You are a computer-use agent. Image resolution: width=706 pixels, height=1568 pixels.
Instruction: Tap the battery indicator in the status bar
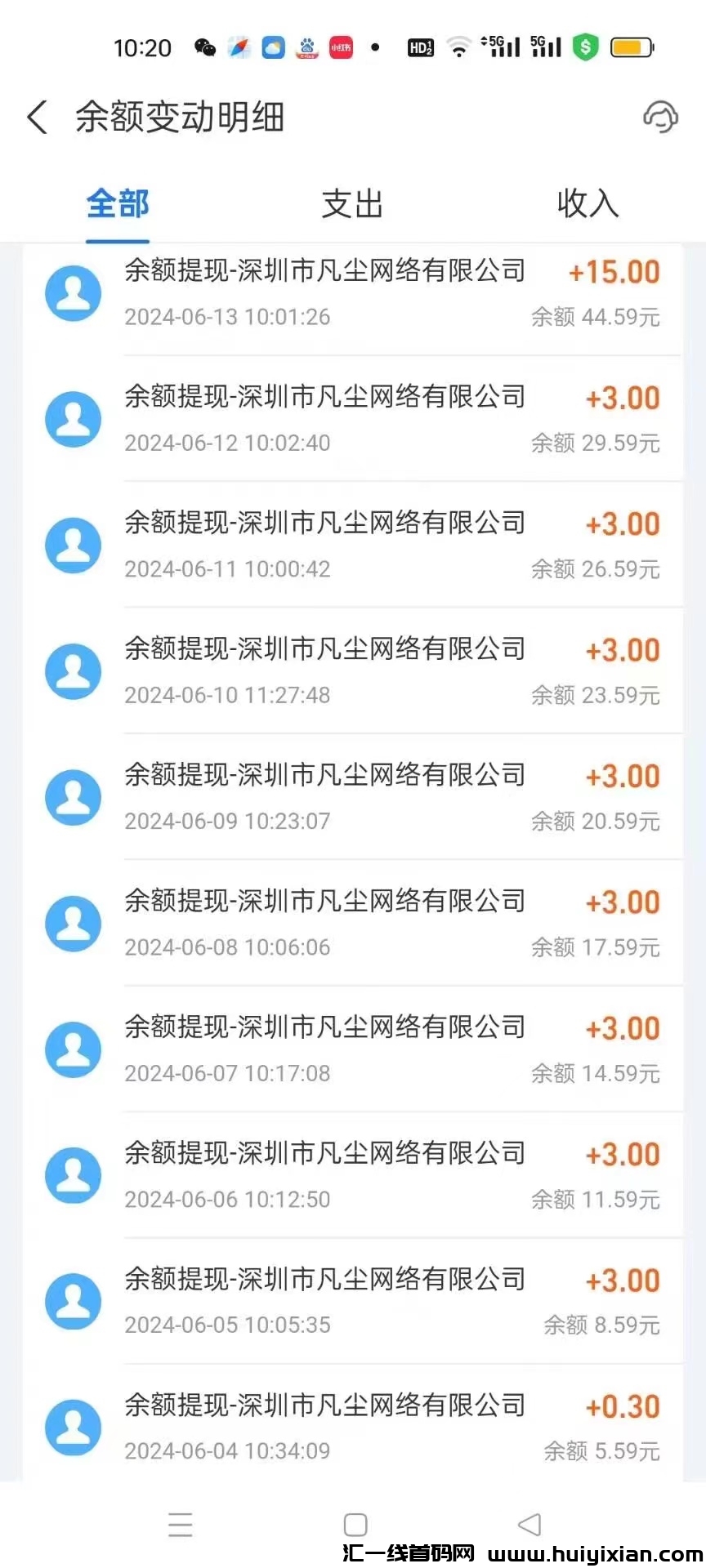pos(631,47)
